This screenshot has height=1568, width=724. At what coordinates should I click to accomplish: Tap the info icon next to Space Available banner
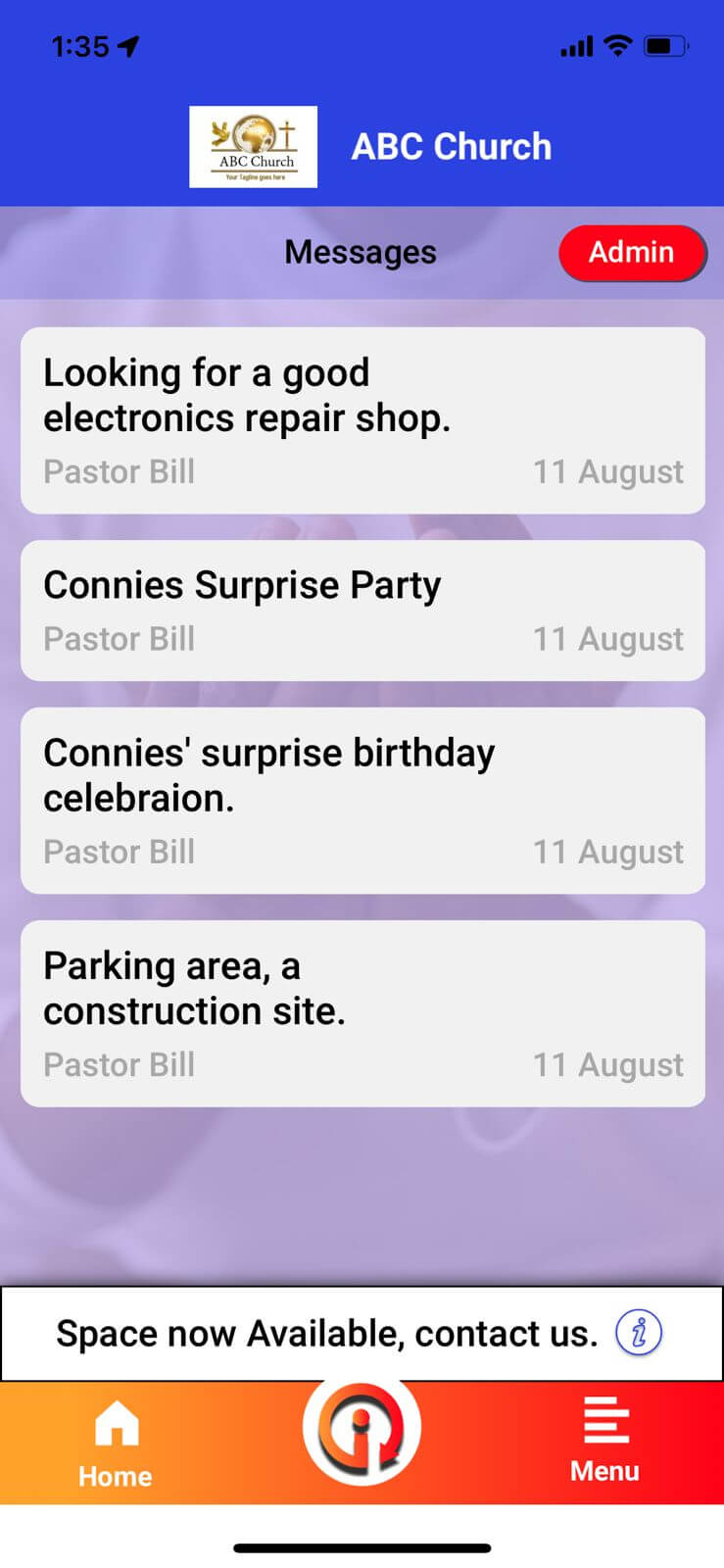pyautogui.click(x=642, y=1333)
